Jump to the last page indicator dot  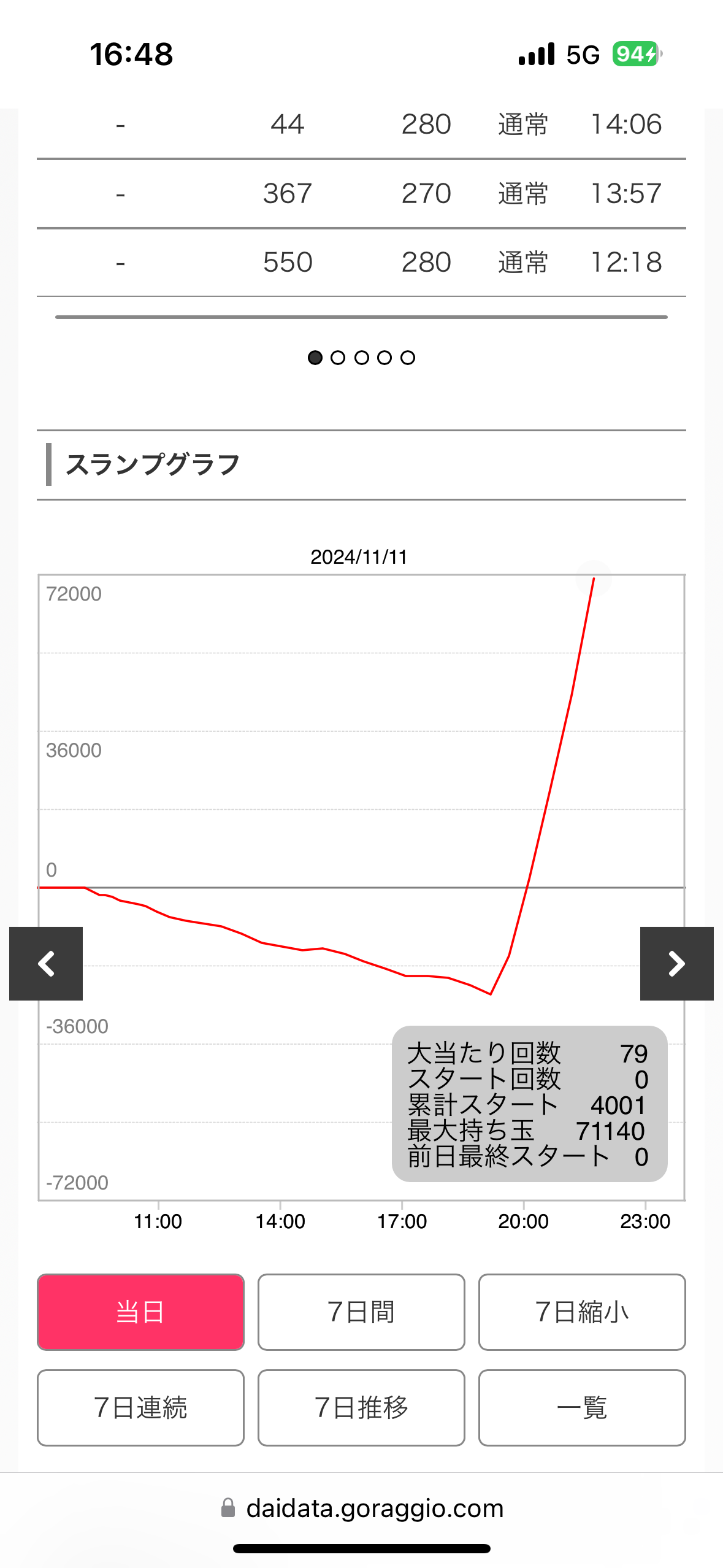(408, 358)
